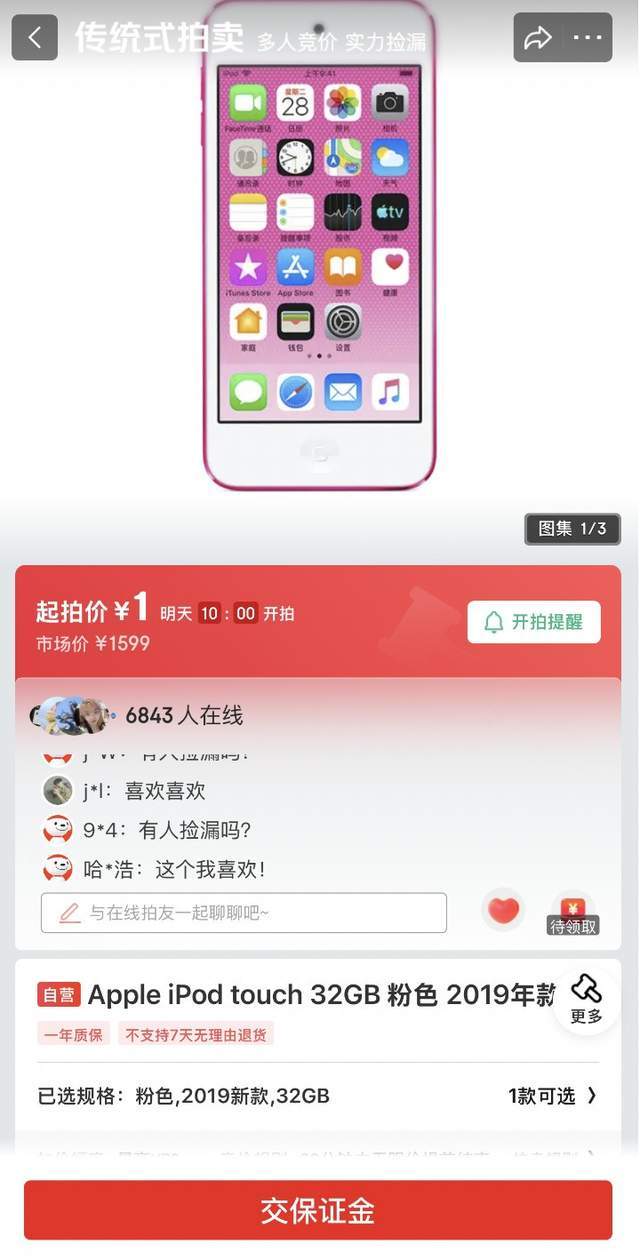View the 图集 1/3 photo set

pos(573,529)
